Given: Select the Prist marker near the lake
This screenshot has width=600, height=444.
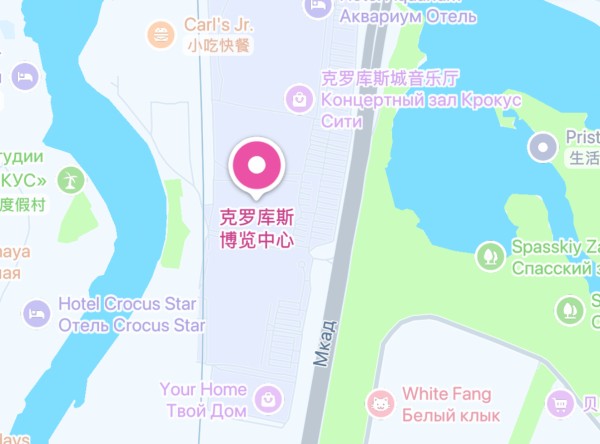Looking at the screenshot, I should 543,148.
